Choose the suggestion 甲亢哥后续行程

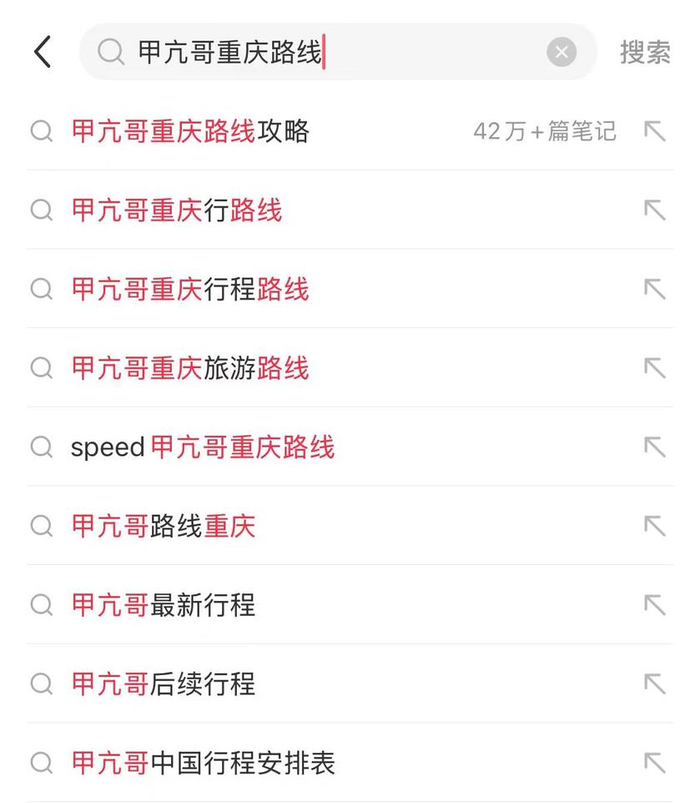[x=164, y=684]
